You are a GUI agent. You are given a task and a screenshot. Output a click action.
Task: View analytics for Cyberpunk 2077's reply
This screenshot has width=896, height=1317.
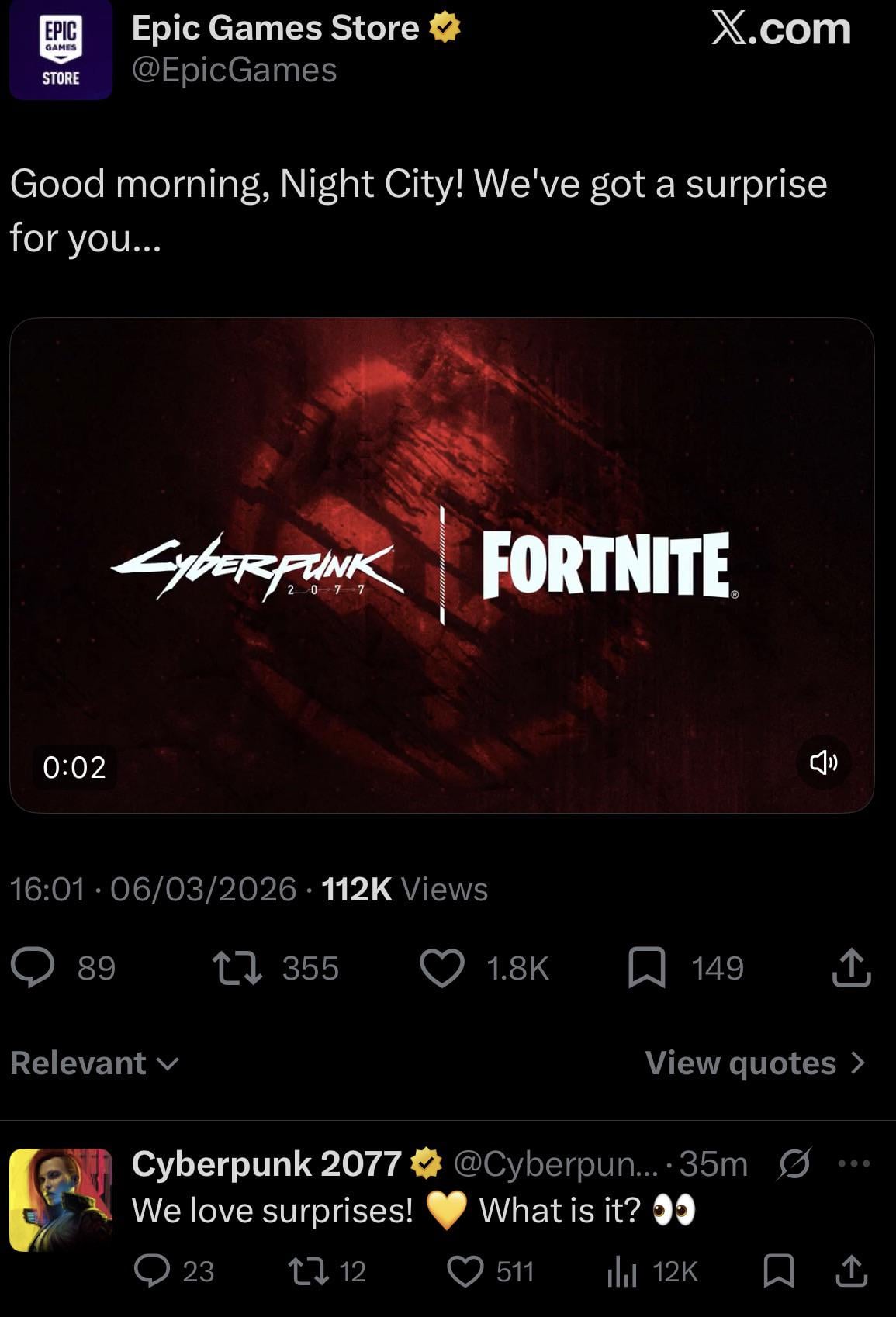coord(621,1271)
